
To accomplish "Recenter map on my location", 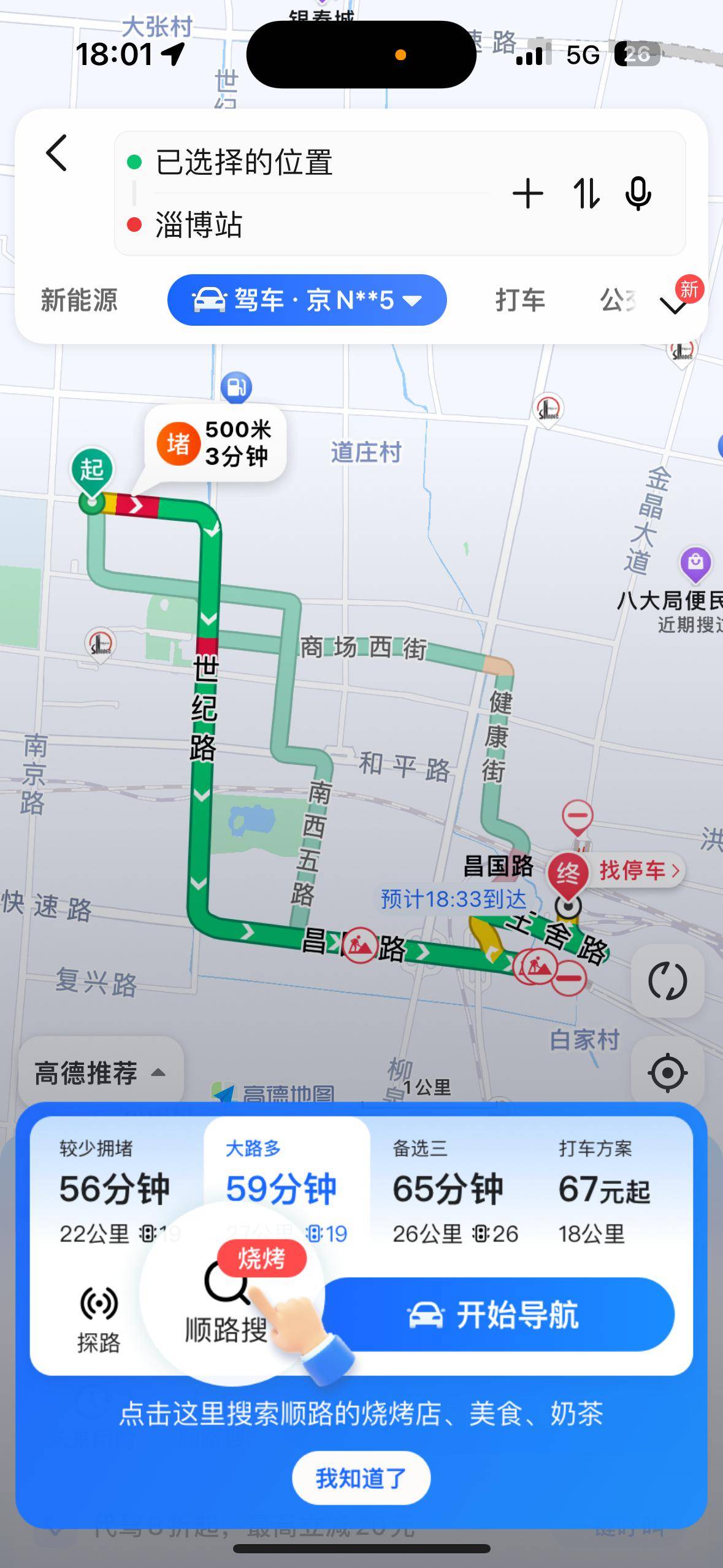I will (667, 1073).
